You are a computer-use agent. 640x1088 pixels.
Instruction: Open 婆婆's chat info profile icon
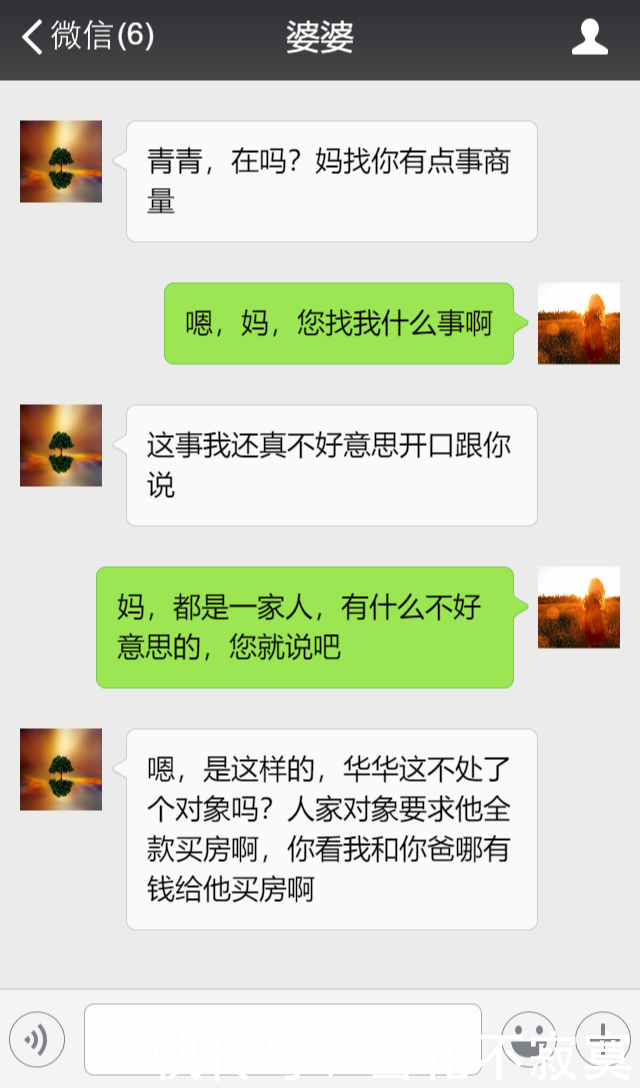[589, 38]
